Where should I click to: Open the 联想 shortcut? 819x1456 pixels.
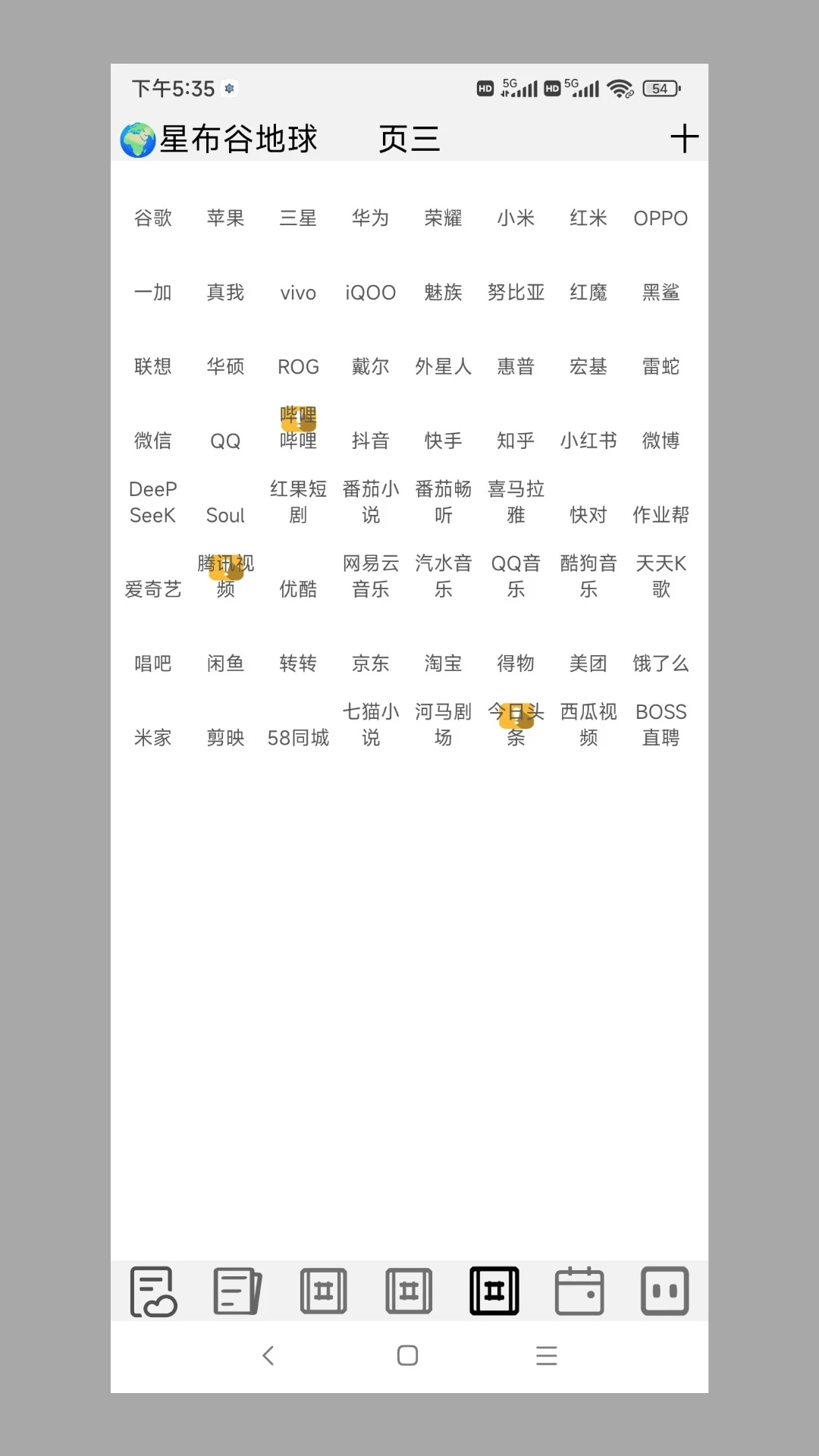152,367
